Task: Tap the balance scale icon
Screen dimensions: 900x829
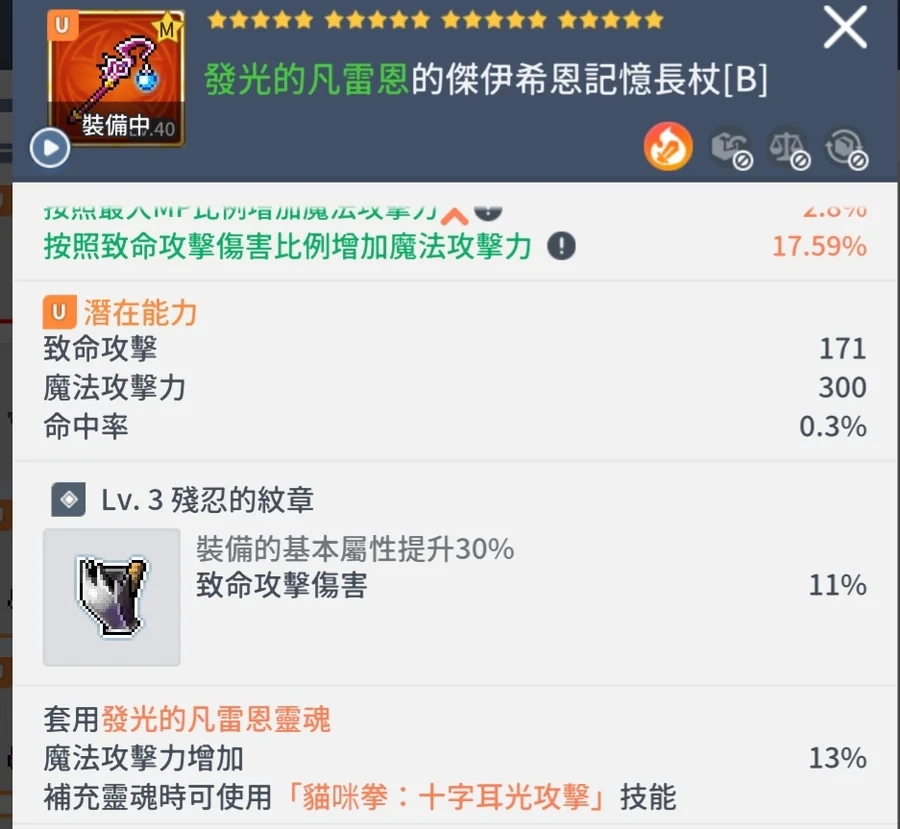Action: pyautogui.click(x=788, y=149)
